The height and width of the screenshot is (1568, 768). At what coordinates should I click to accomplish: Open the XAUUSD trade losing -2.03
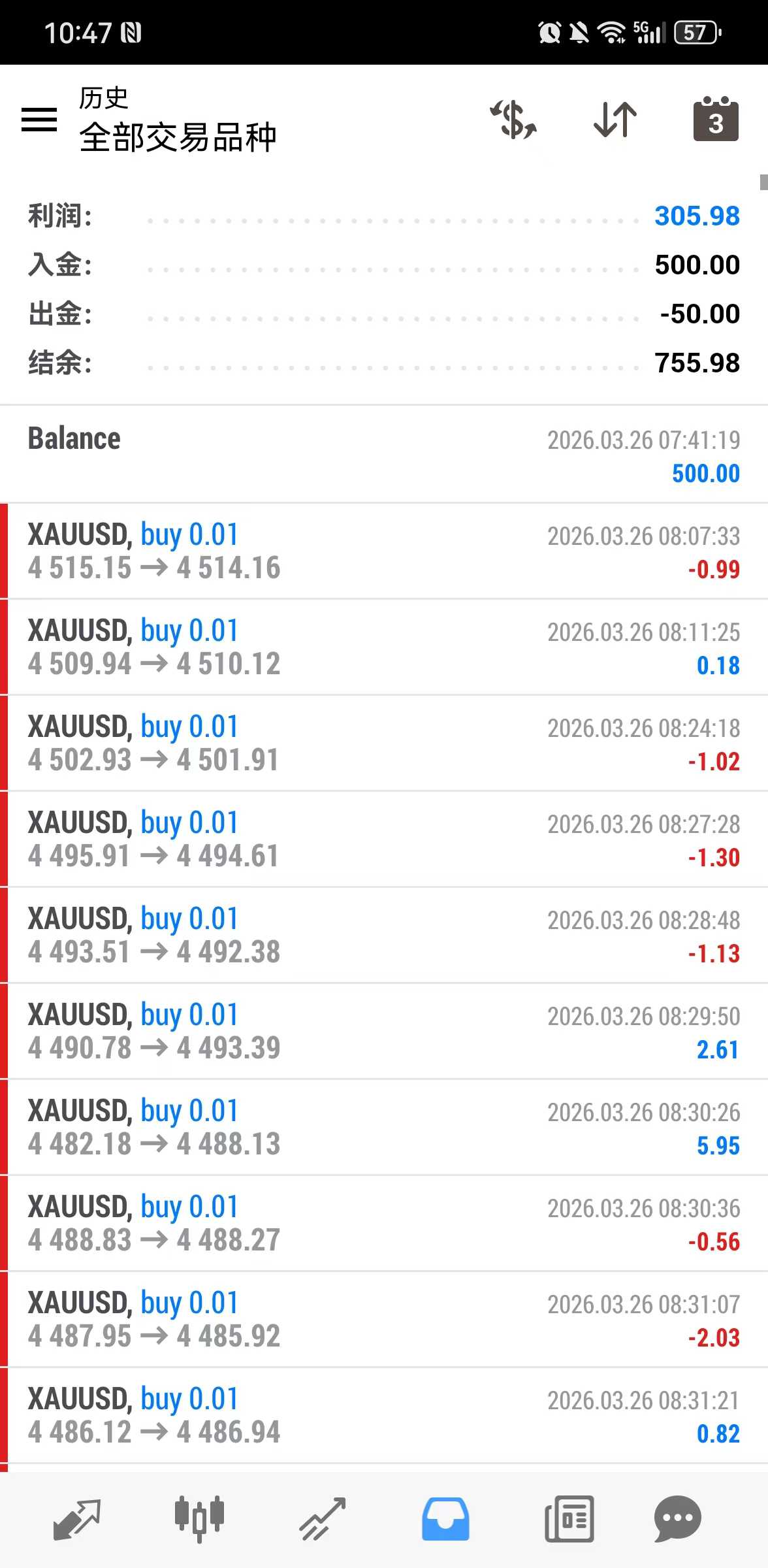coord(384,1320)
